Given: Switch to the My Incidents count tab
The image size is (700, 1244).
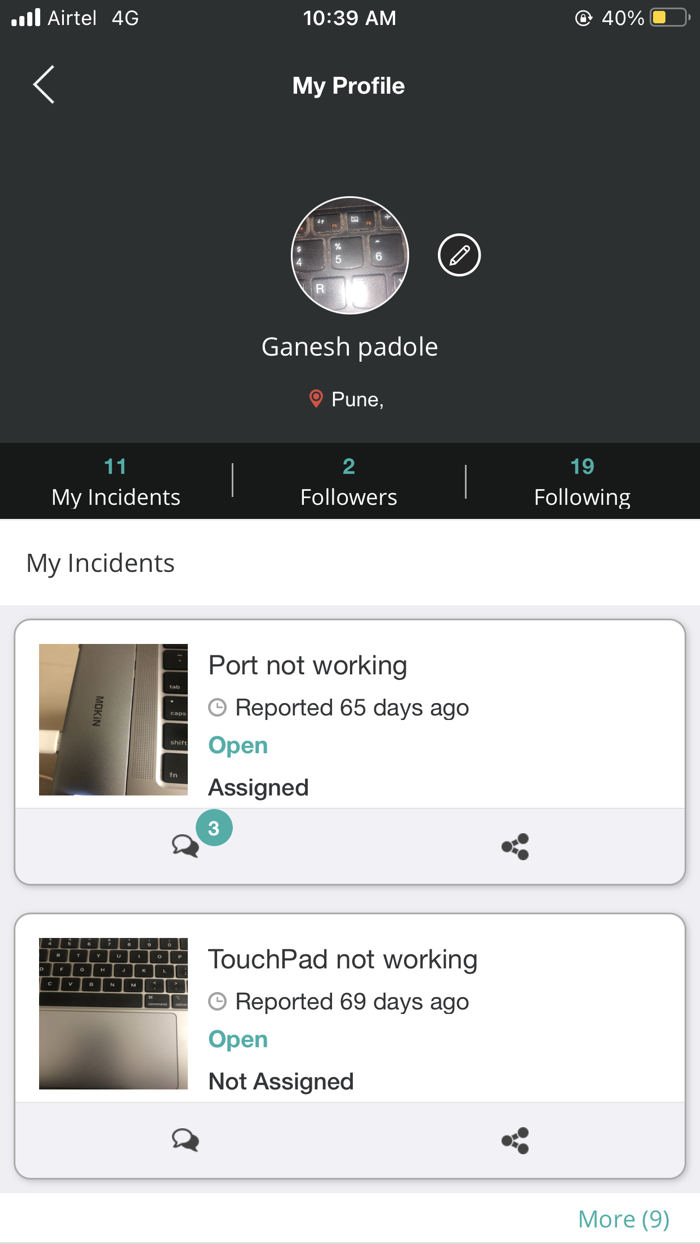Looking at the screenshot, I should 116,482.
